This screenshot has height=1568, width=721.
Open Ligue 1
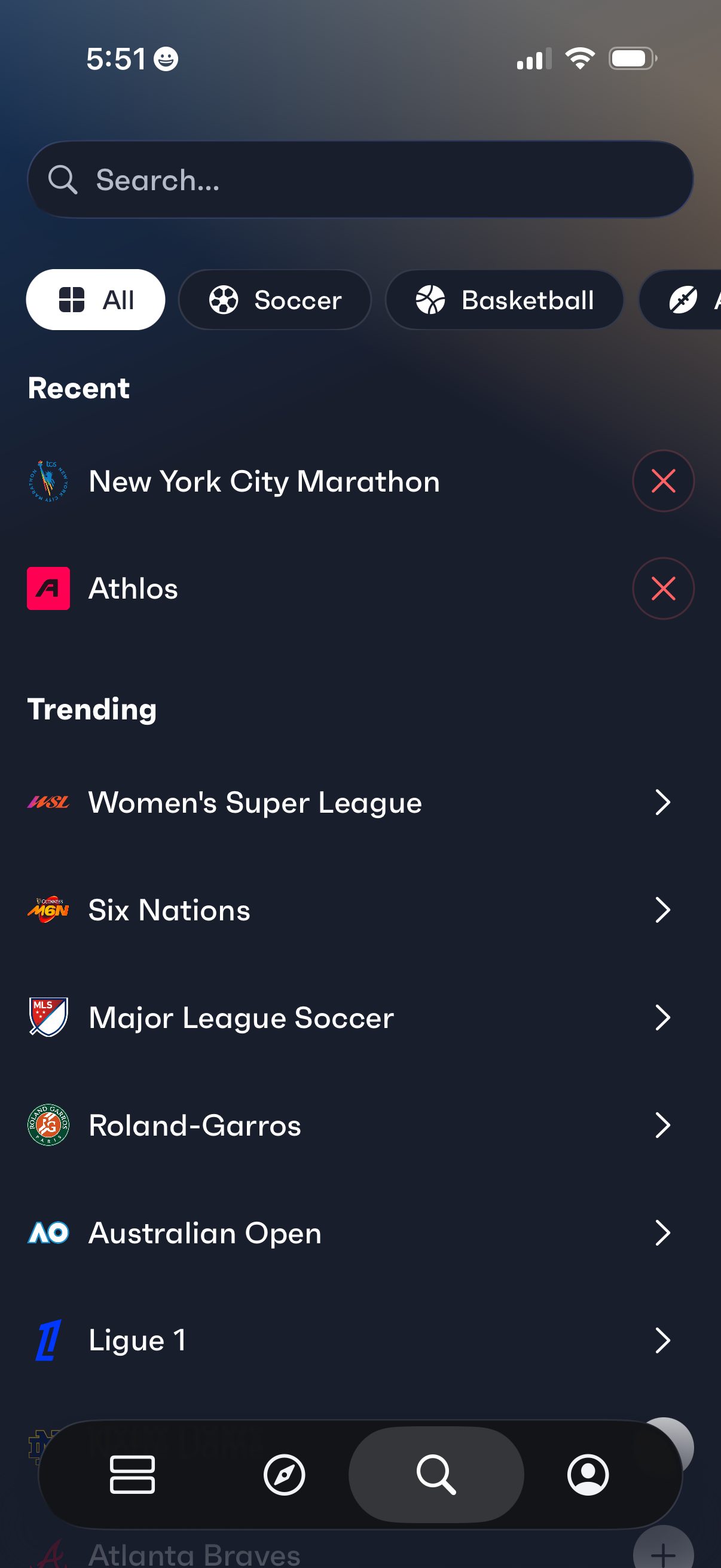pyautogui.click(x=350, y=1340)
